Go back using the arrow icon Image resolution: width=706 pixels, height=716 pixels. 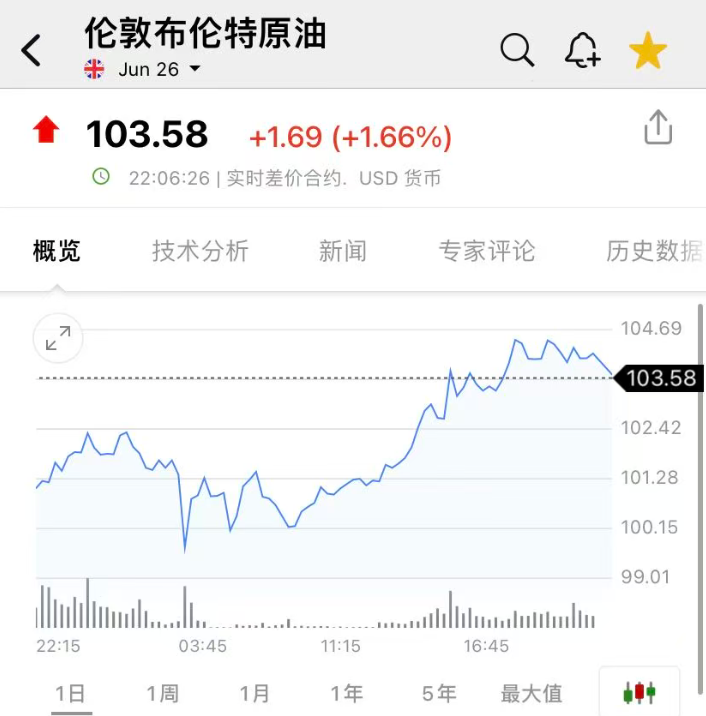(x=32, y=50)
